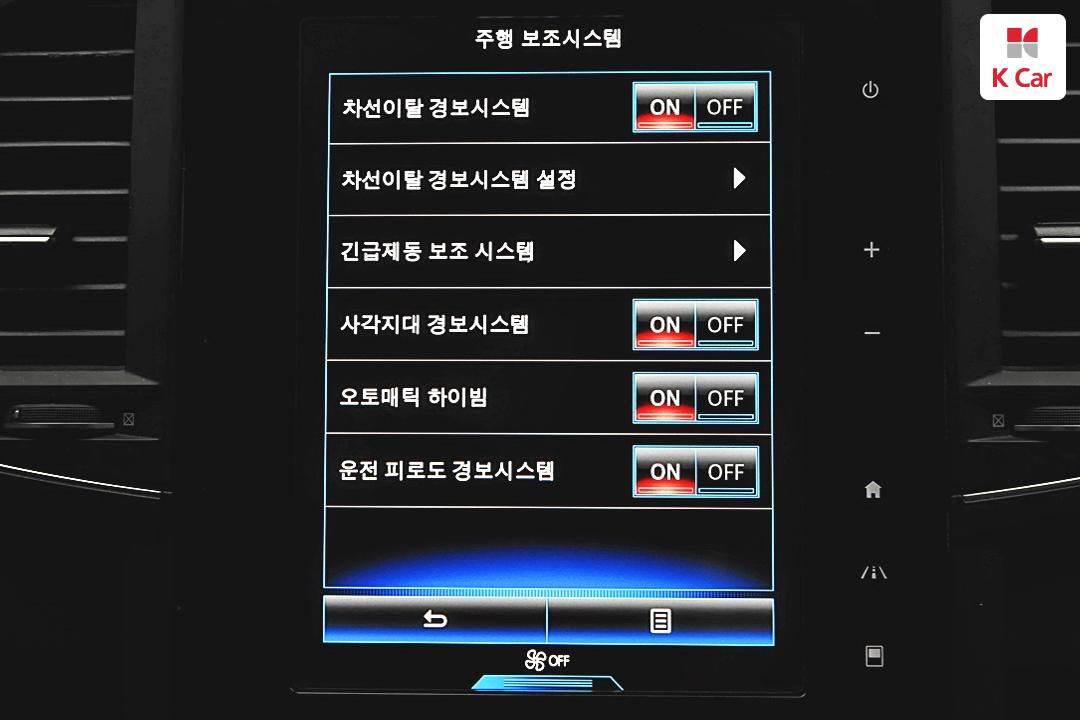
Task: Disable 오토매틱 하이빔 via OFF
Action: 725,398
